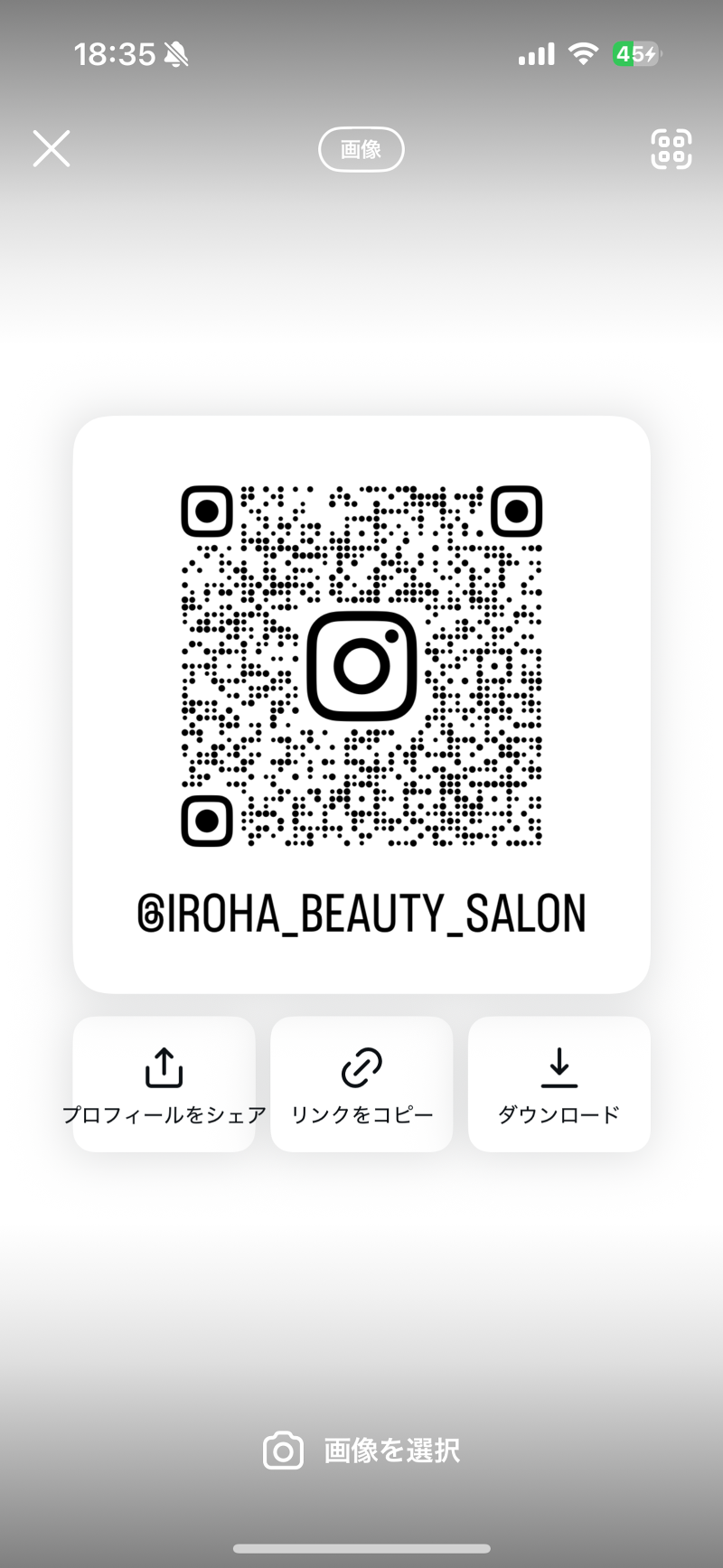The height and width of the screenshot is (1568, 723).
Task: Download the QR code with ダウンロード
Action: 559,1084
